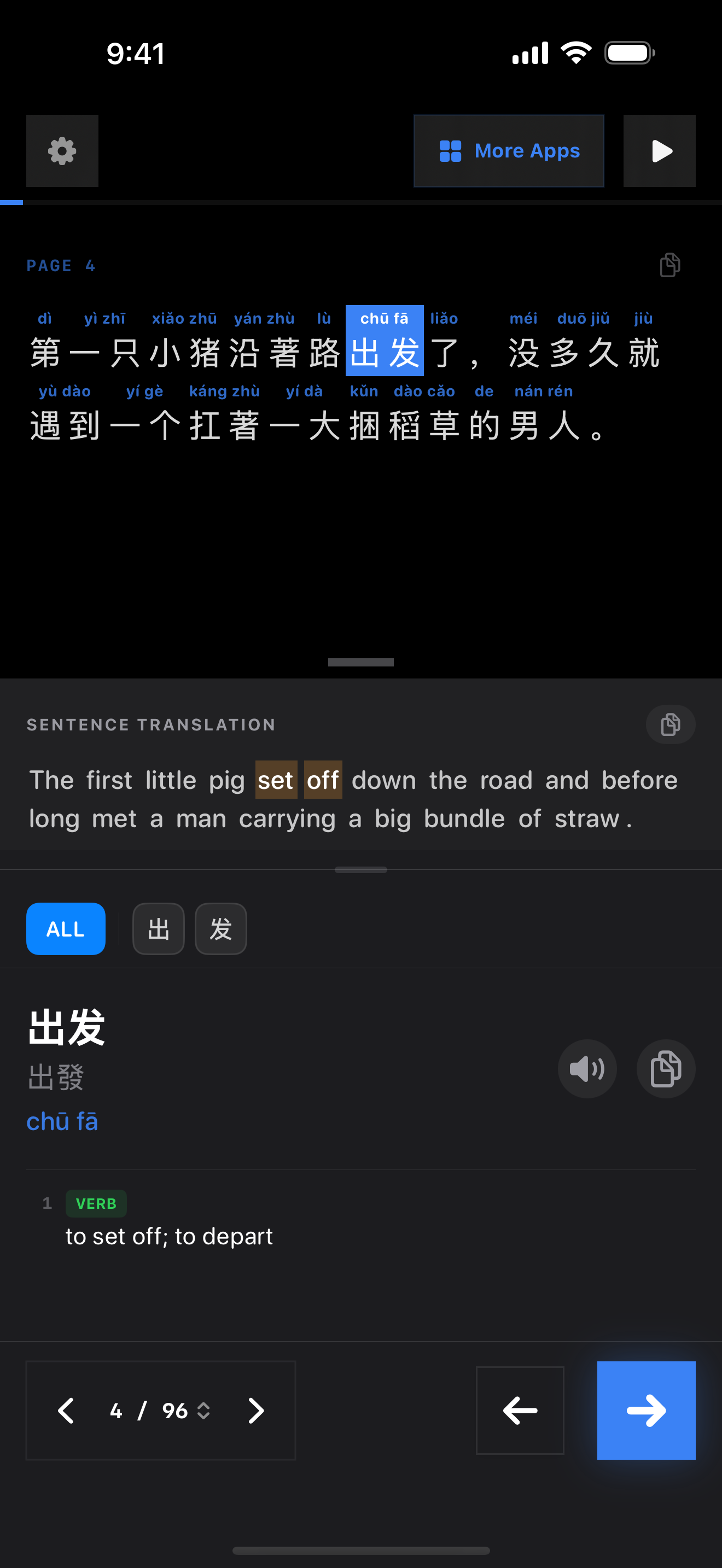The width and height of the screenshot is (722, 1568).
Task: Tap the More Apps button
Action: [x=508, y=151]
